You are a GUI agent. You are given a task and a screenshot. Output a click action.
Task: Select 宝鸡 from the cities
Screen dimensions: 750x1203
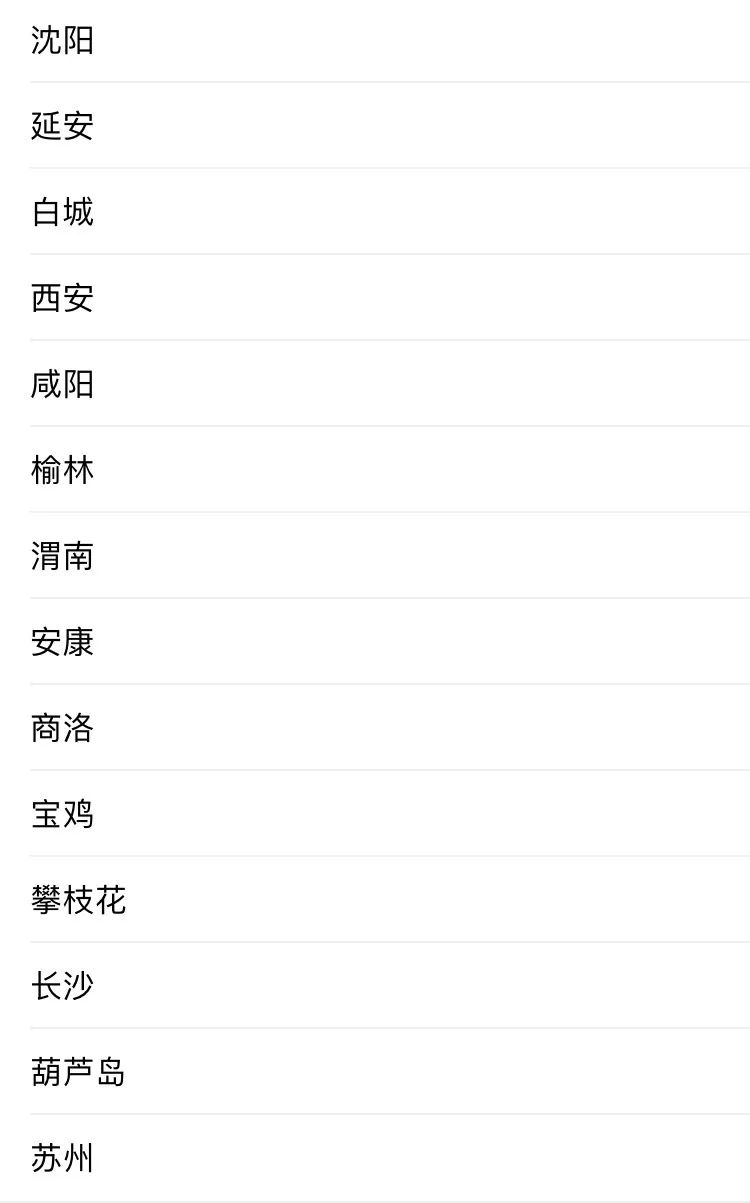tap(63, 815)
